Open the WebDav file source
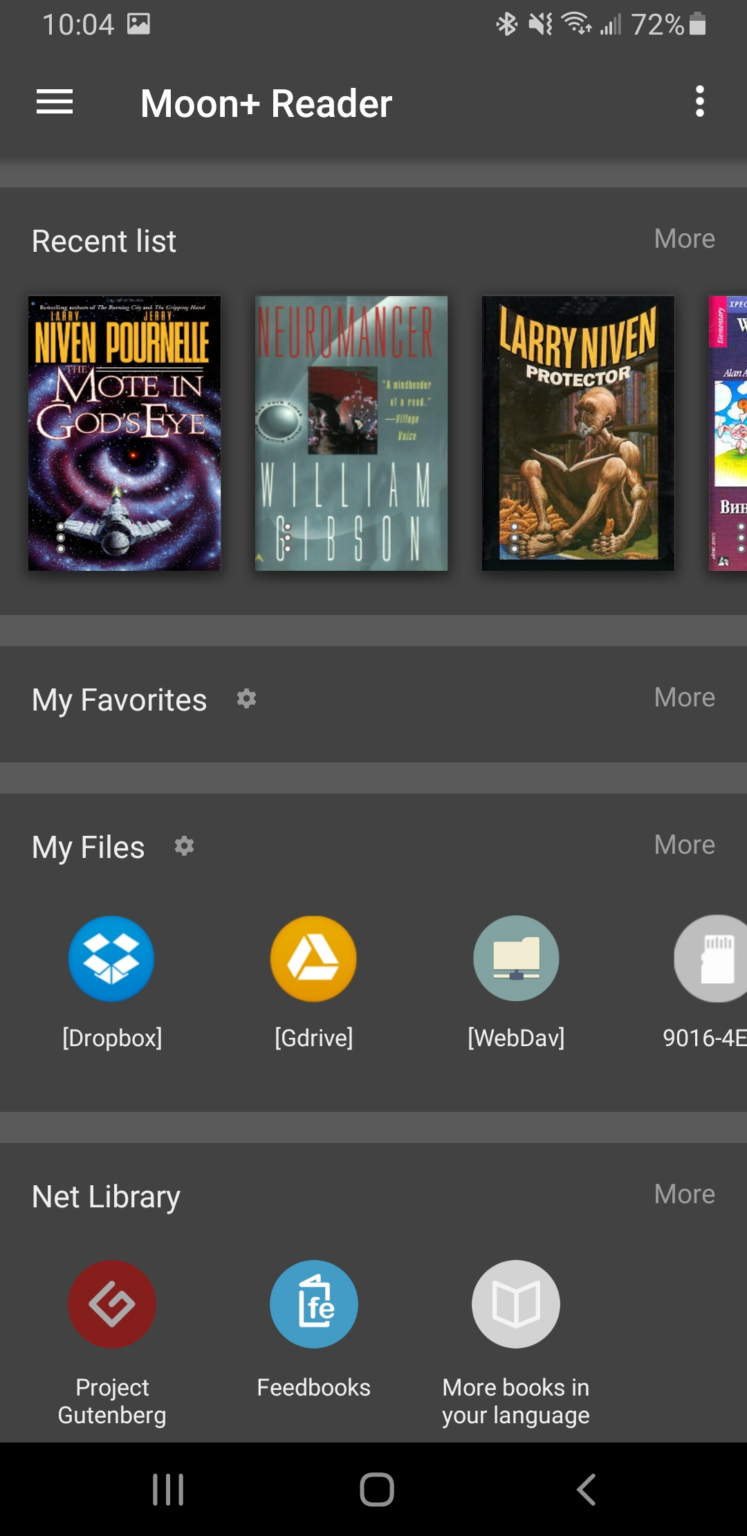Image resolution: width=747 pixels, height=1536 pixels. tap(515, 958)
